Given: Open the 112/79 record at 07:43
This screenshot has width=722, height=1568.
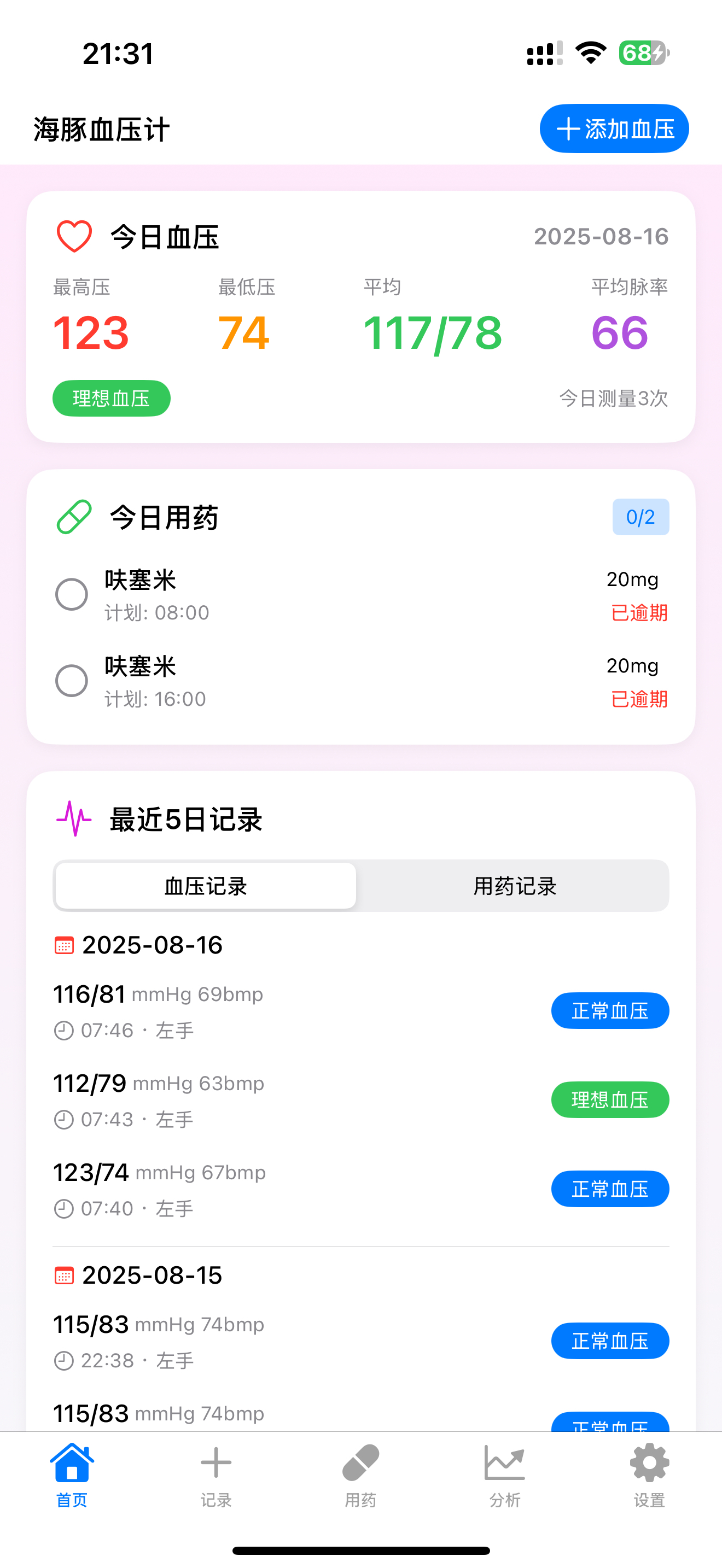Looking at the screenshot, I should (x=243, y=1100).
